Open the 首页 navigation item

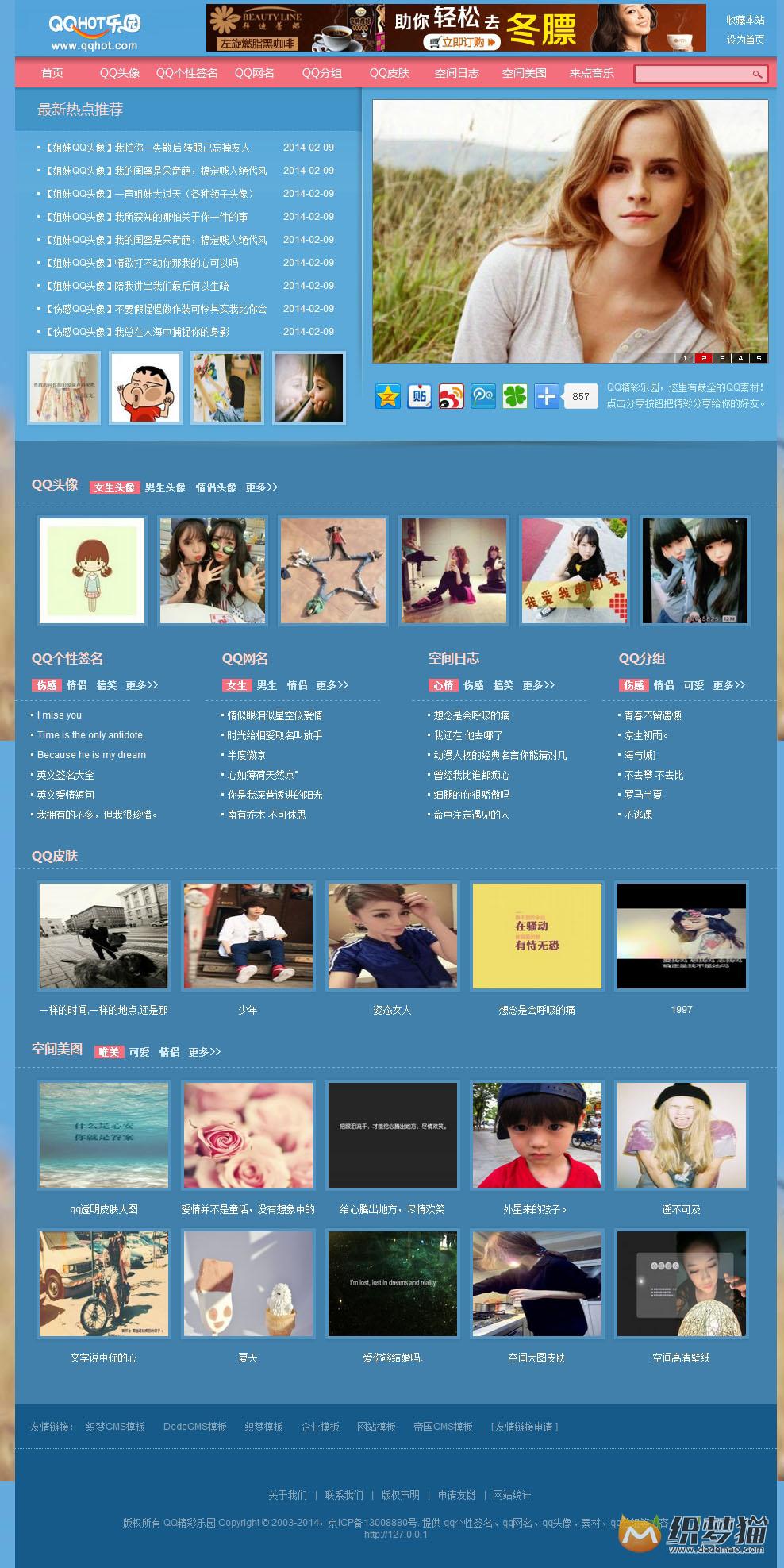[52, 73]
